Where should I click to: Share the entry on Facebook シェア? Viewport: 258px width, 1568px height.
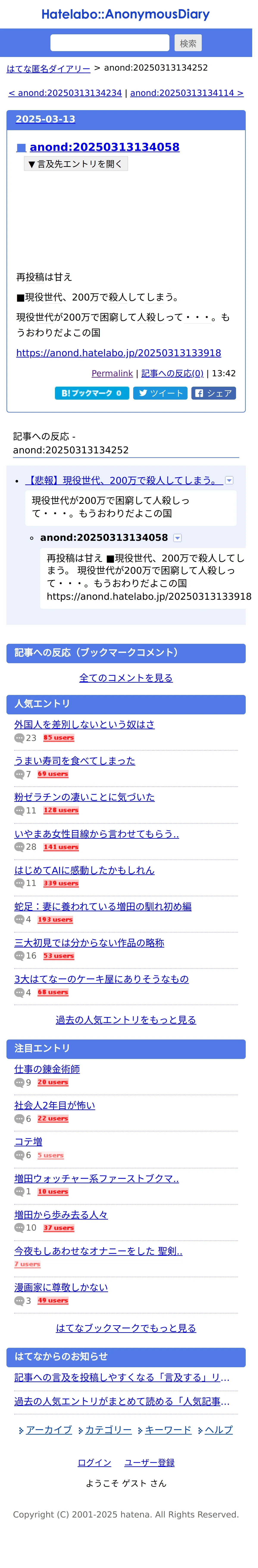click(214, 393)
